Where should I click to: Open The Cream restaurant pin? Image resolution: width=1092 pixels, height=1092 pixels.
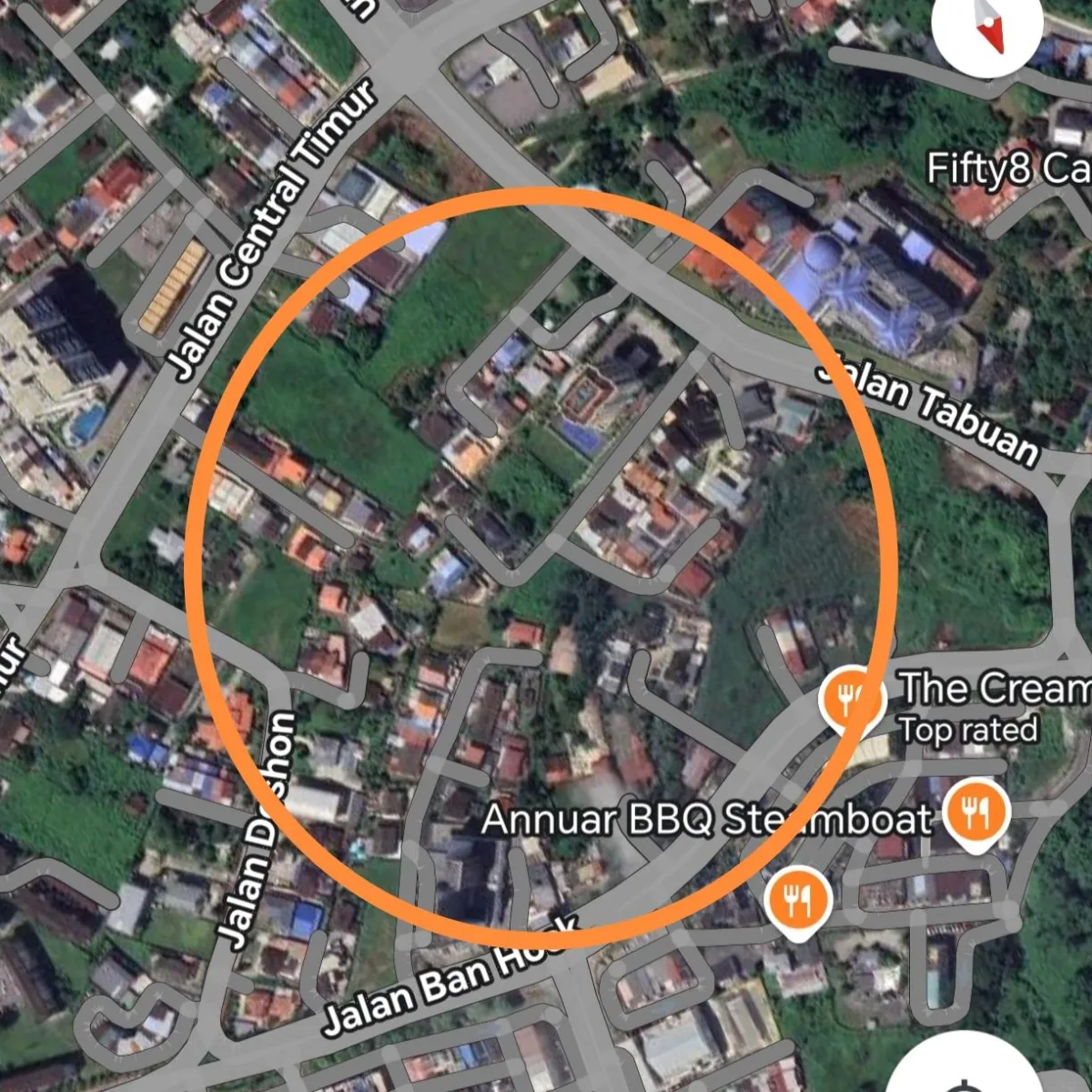[x=850, y=698]
